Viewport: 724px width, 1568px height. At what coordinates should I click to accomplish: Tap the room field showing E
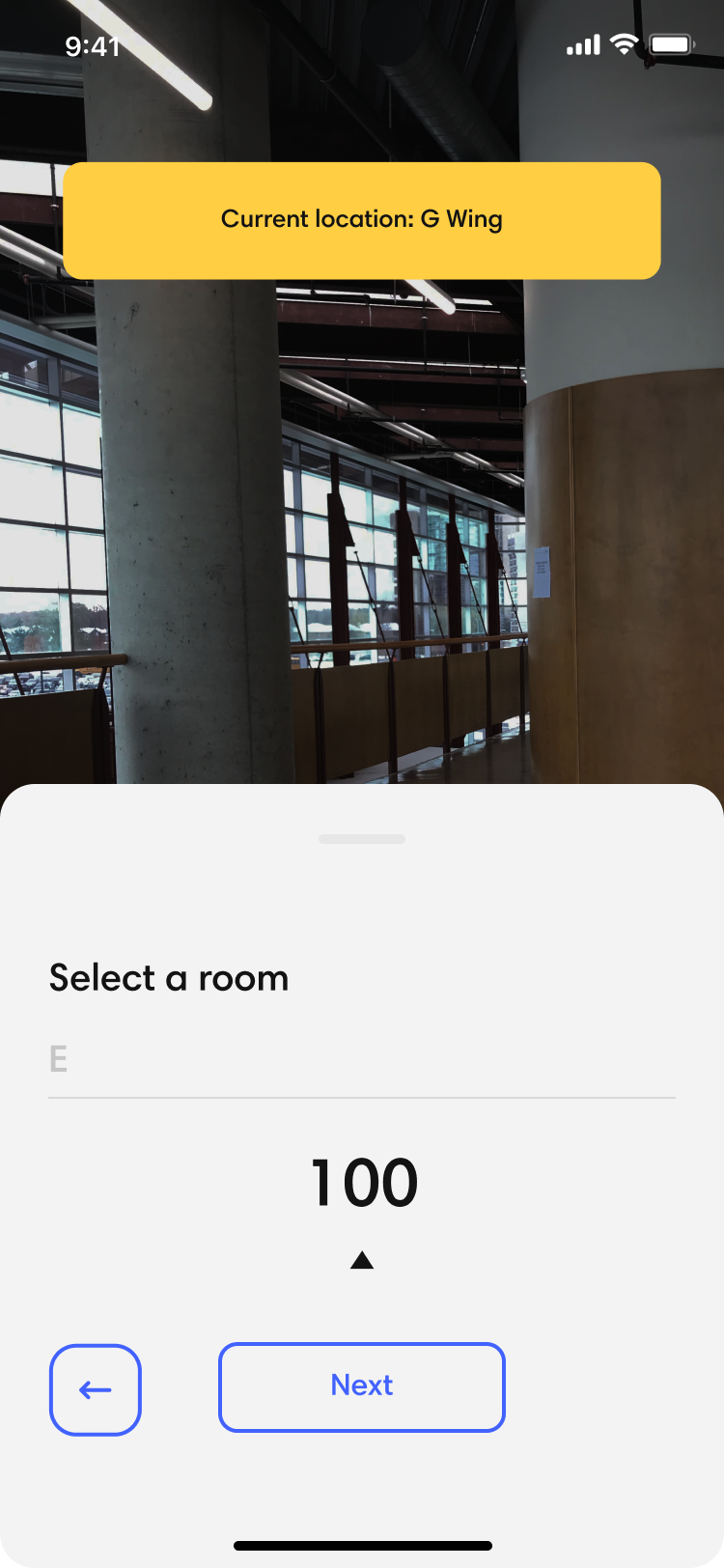pos(361,1059)
